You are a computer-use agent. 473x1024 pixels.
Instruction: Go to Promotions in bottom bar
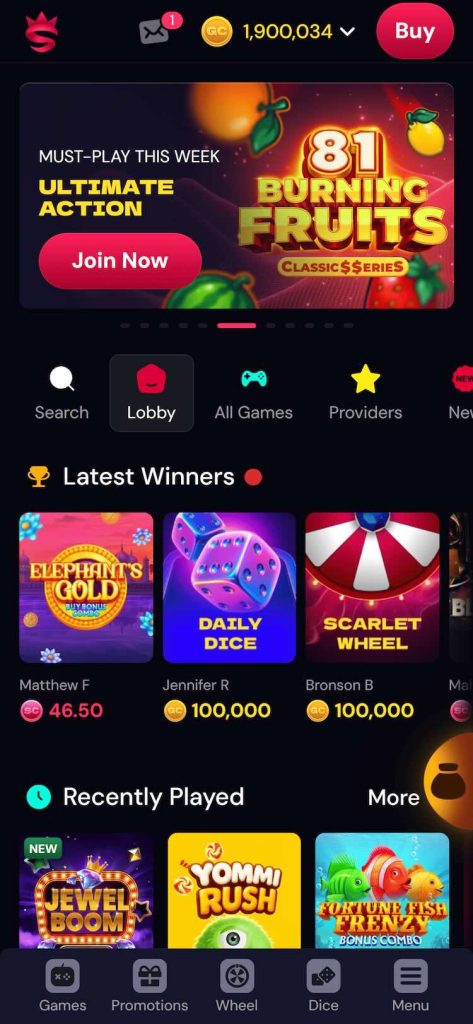coord(150,986)
